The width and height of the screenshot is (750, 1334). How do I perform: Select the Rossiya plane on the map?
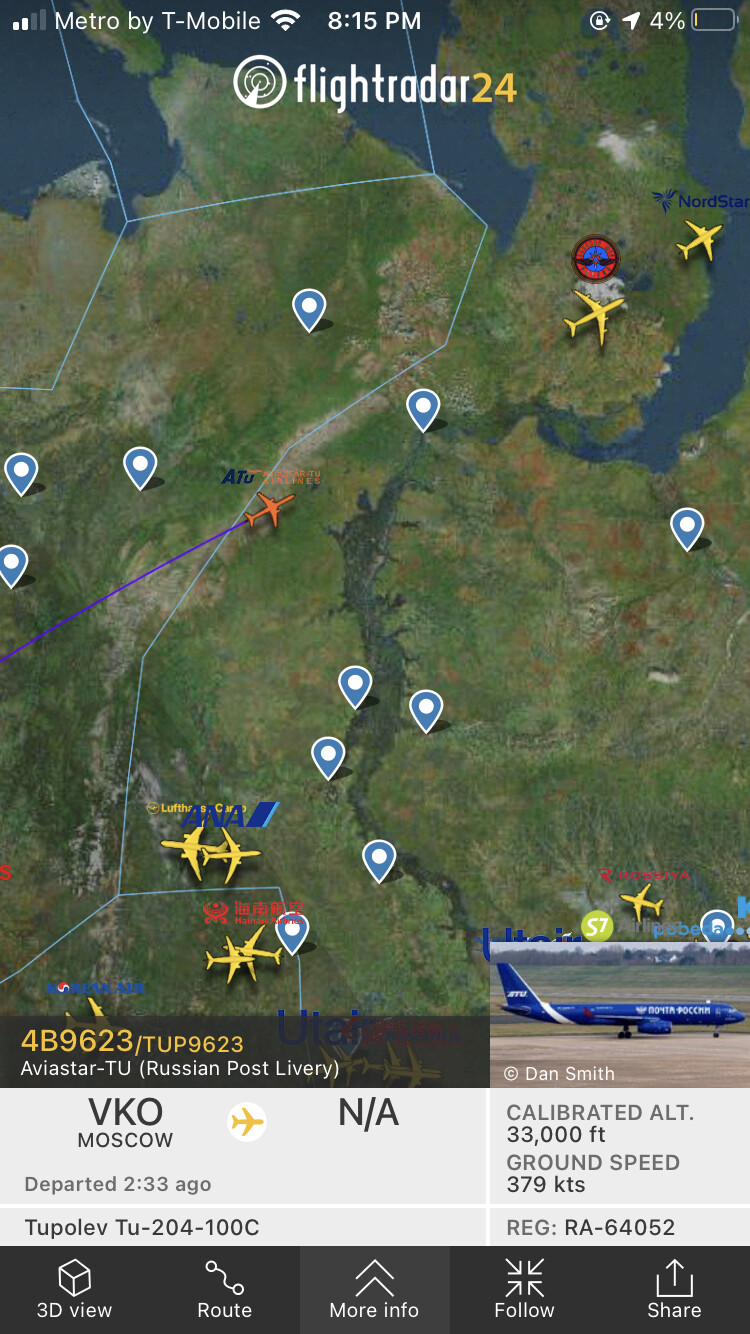click(x=641, y=902)
